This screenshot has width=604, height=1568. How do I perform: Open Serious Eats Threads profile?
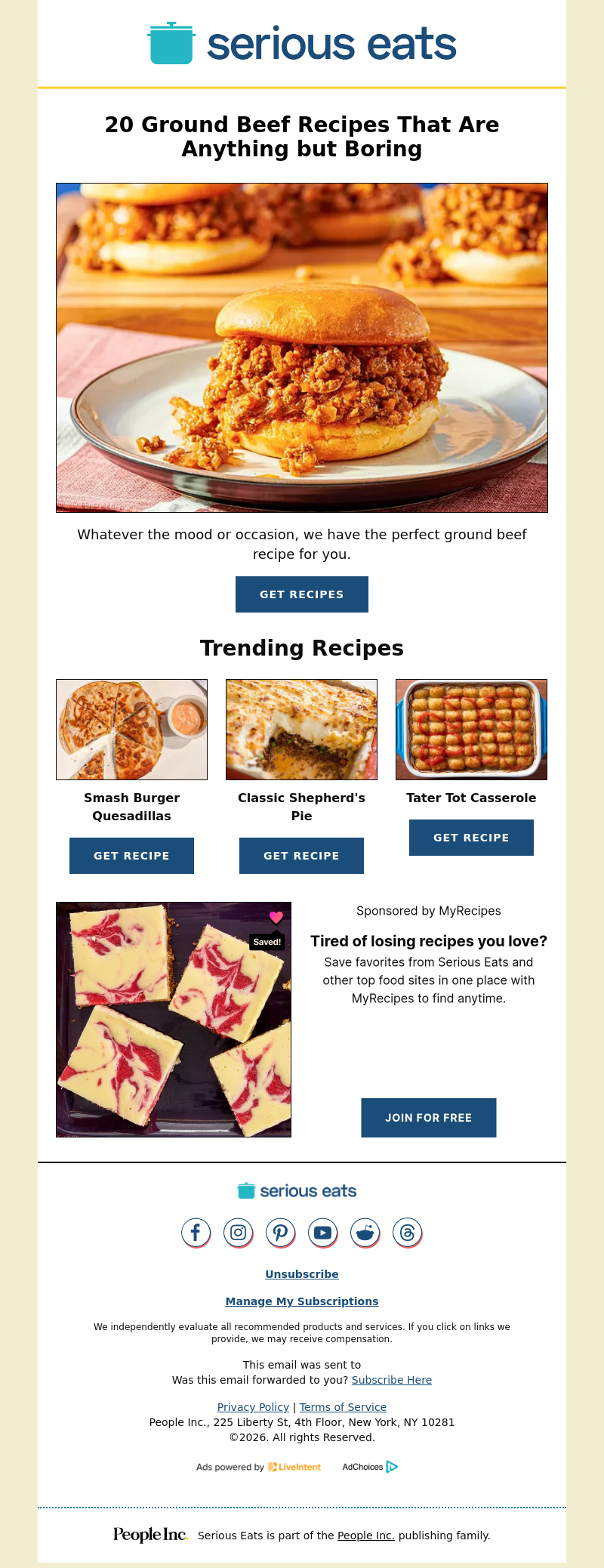(x=407, y=1233)
